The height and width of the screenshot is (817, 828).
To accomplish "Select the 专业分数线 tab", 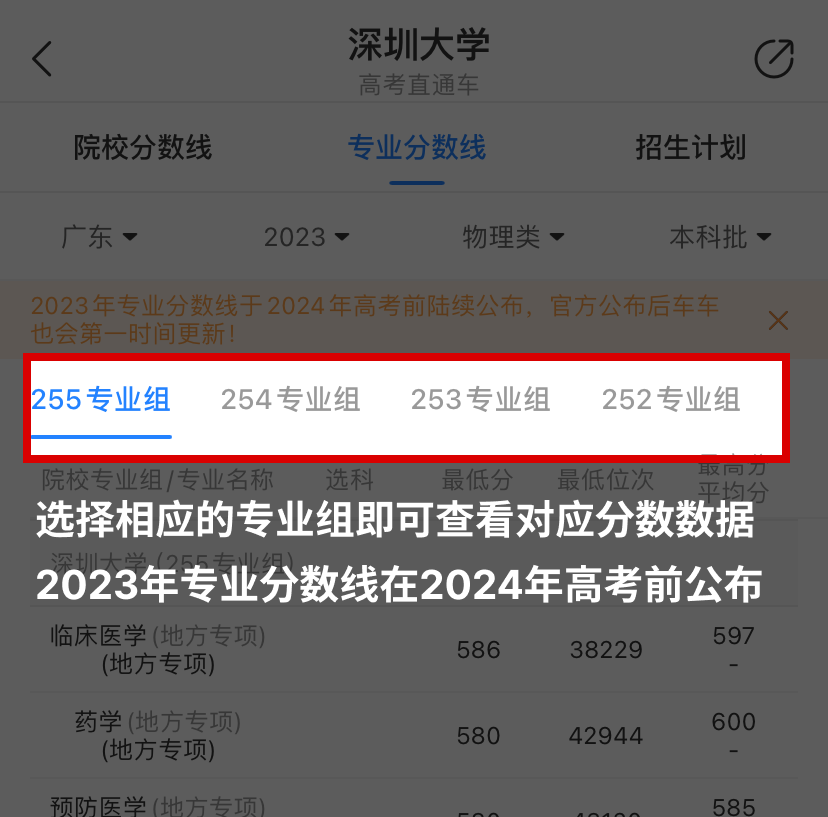I will pos(416,149).
